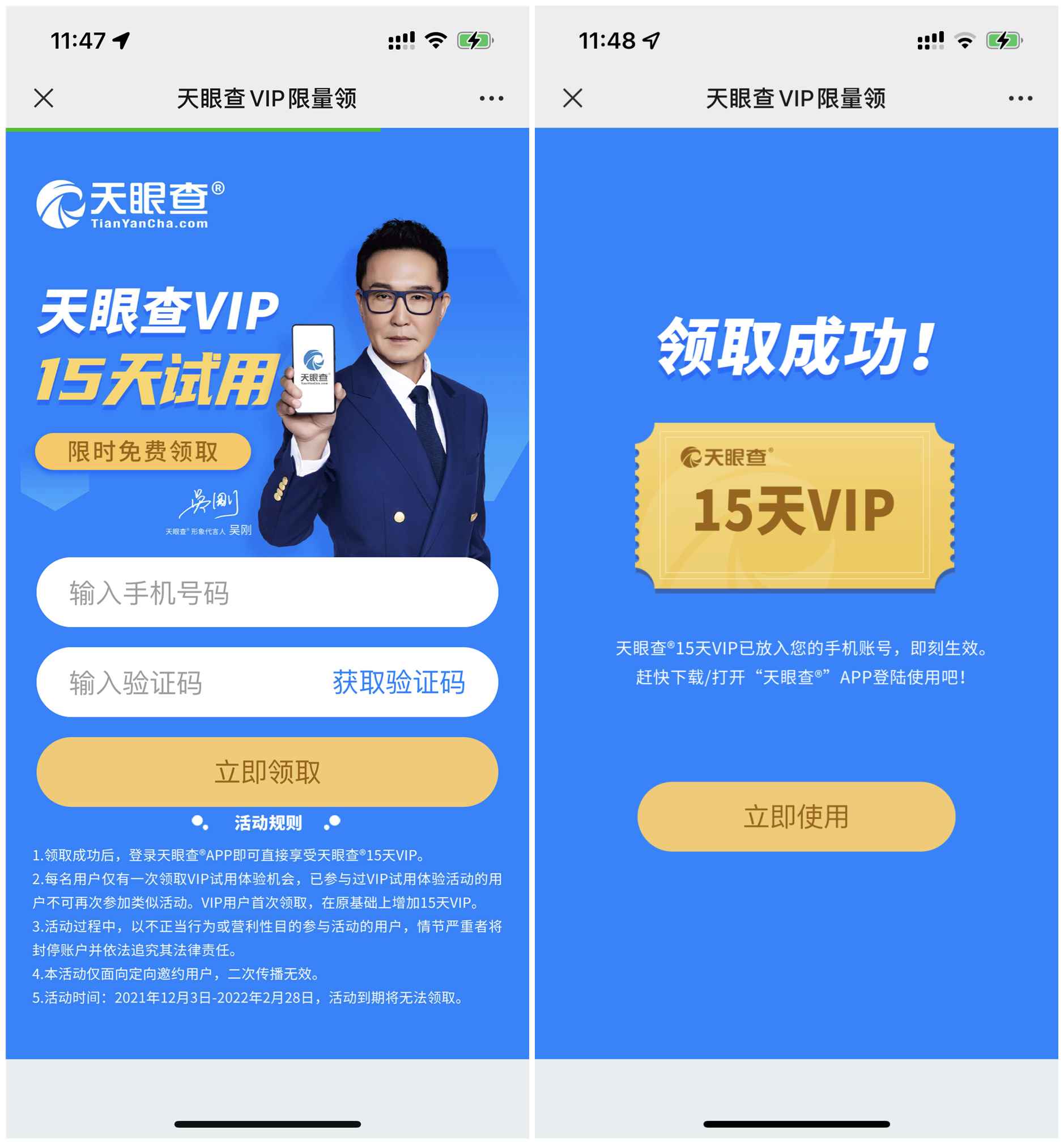Image resolution: width=1064 pixels, height=1144 pixels.
Task: Close the 领取成功 success page
Action: pyautogui.click(x=572, y=98)
